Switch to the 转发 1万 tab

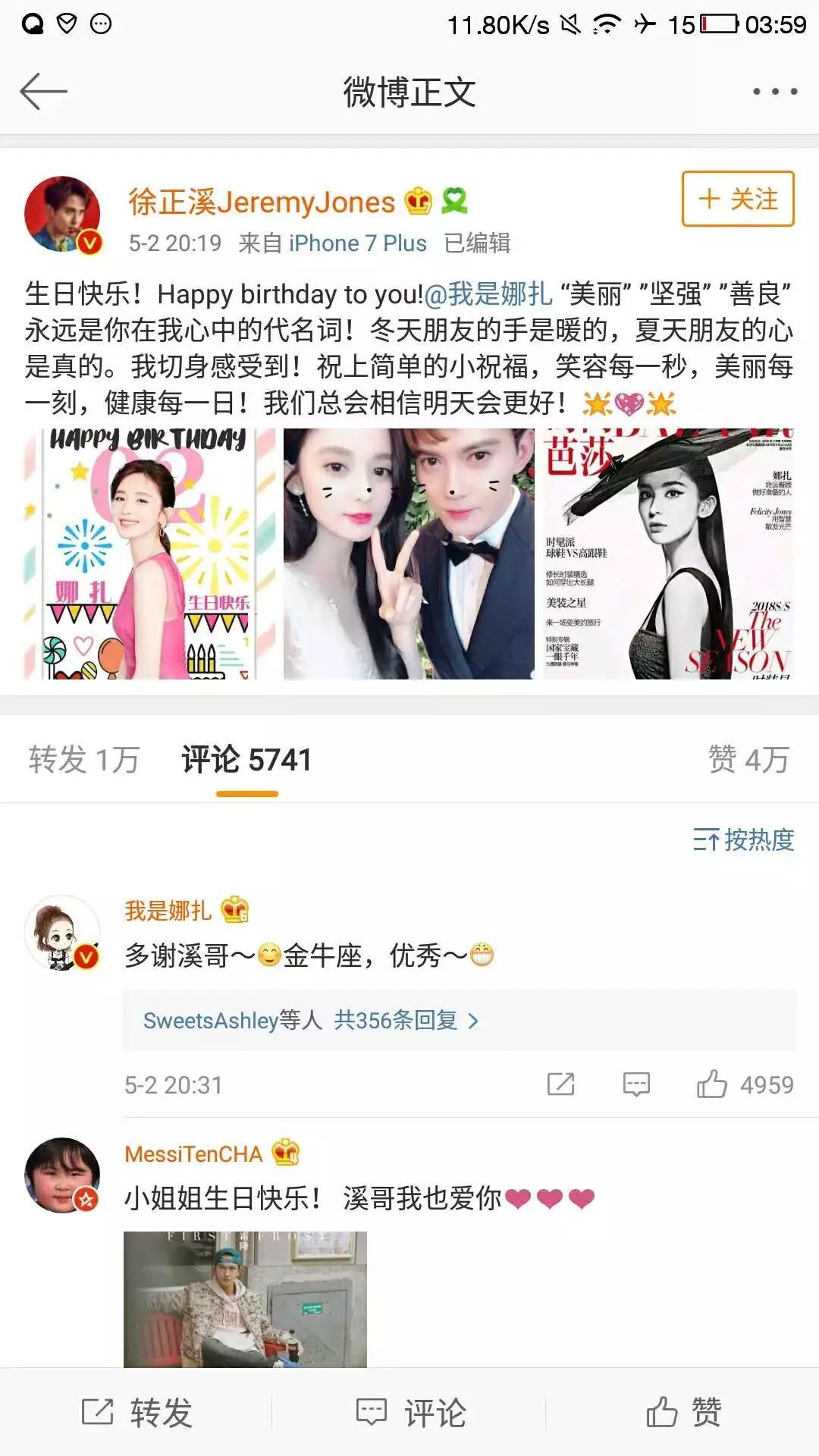(84, 760)
